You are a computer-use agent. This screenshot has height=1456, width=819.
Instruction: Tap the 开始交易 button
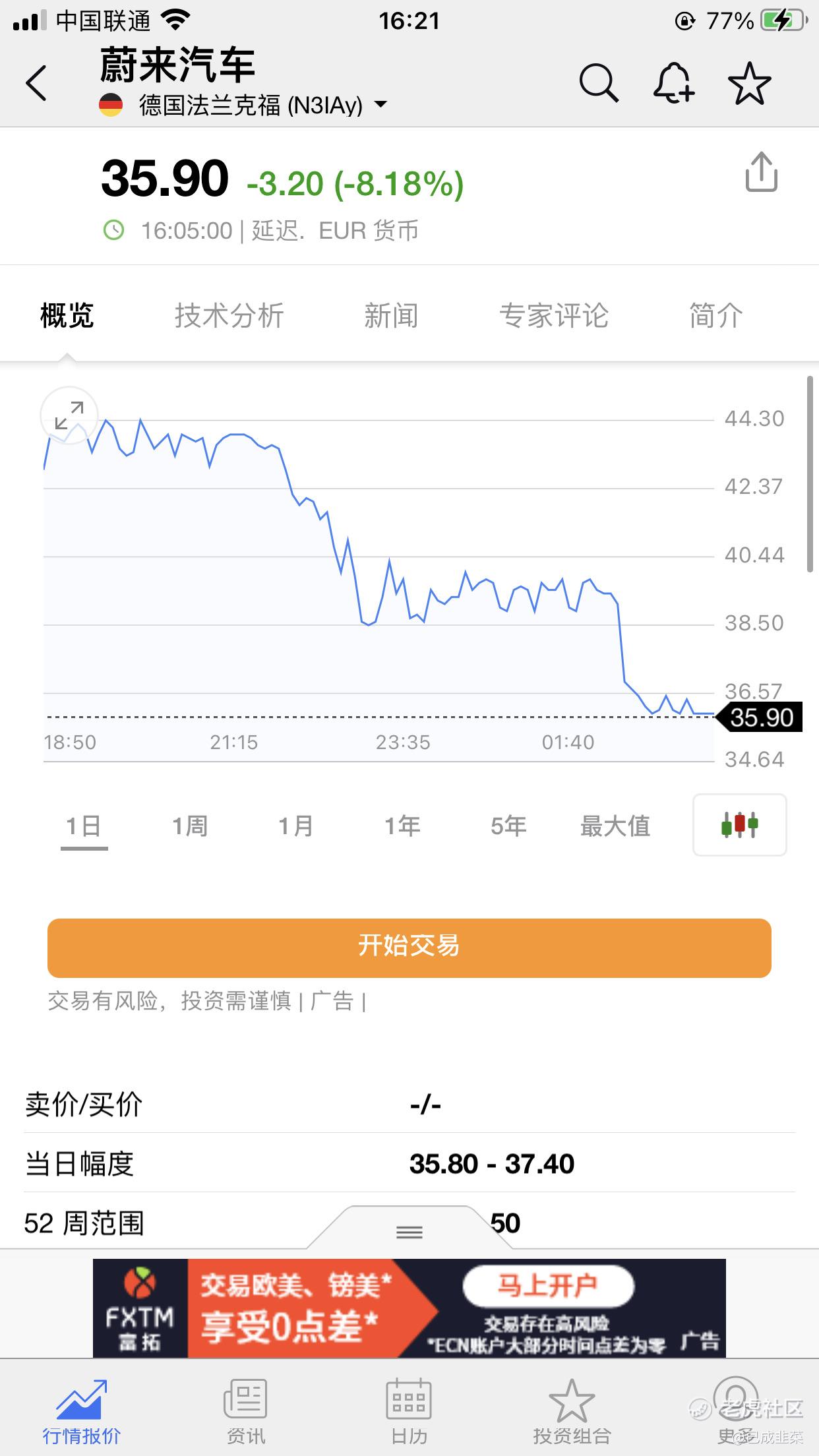click(x=409, y=948)
